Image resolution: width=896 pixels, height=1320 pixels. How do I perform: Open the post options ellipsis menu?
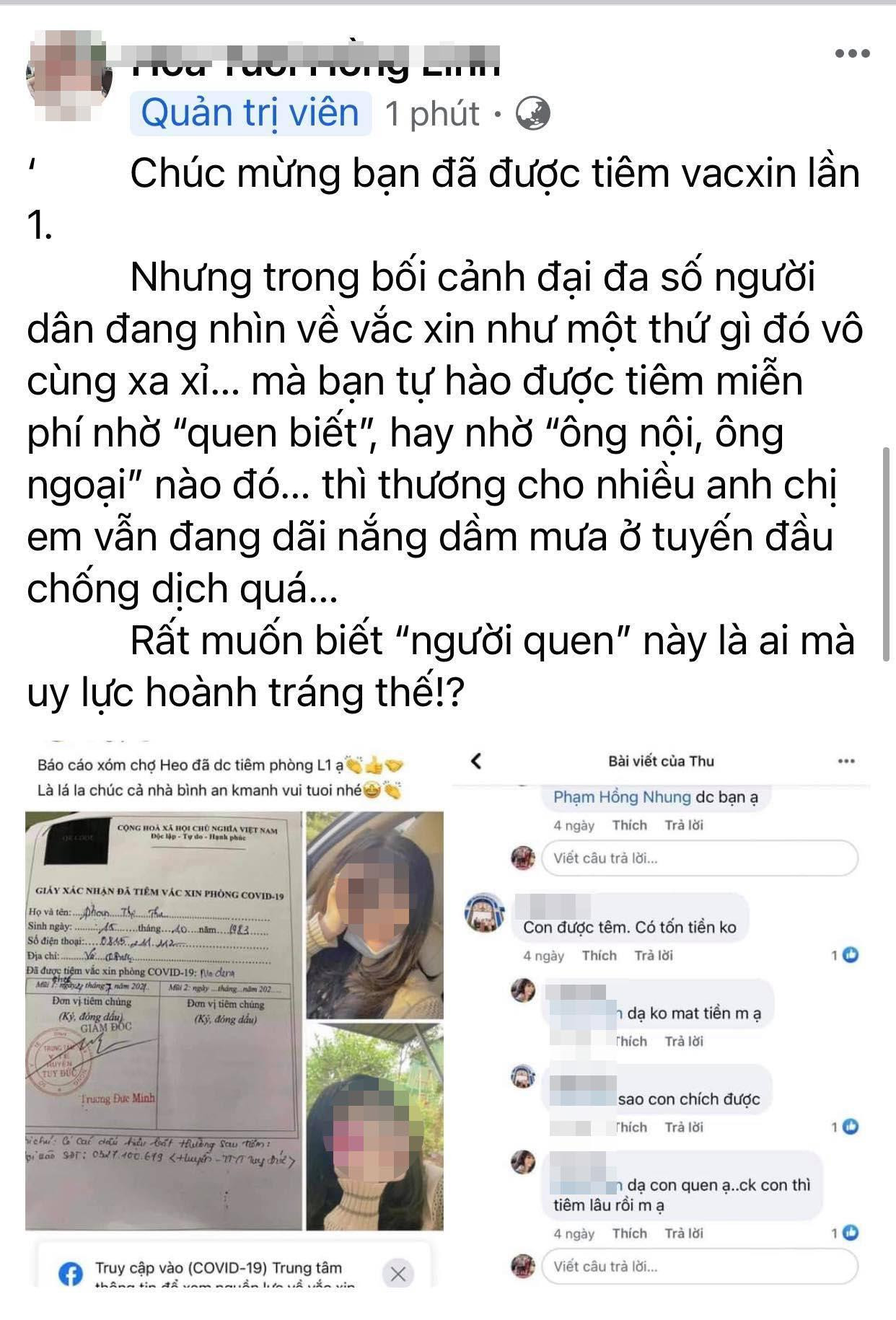click(x=850, y=52)
